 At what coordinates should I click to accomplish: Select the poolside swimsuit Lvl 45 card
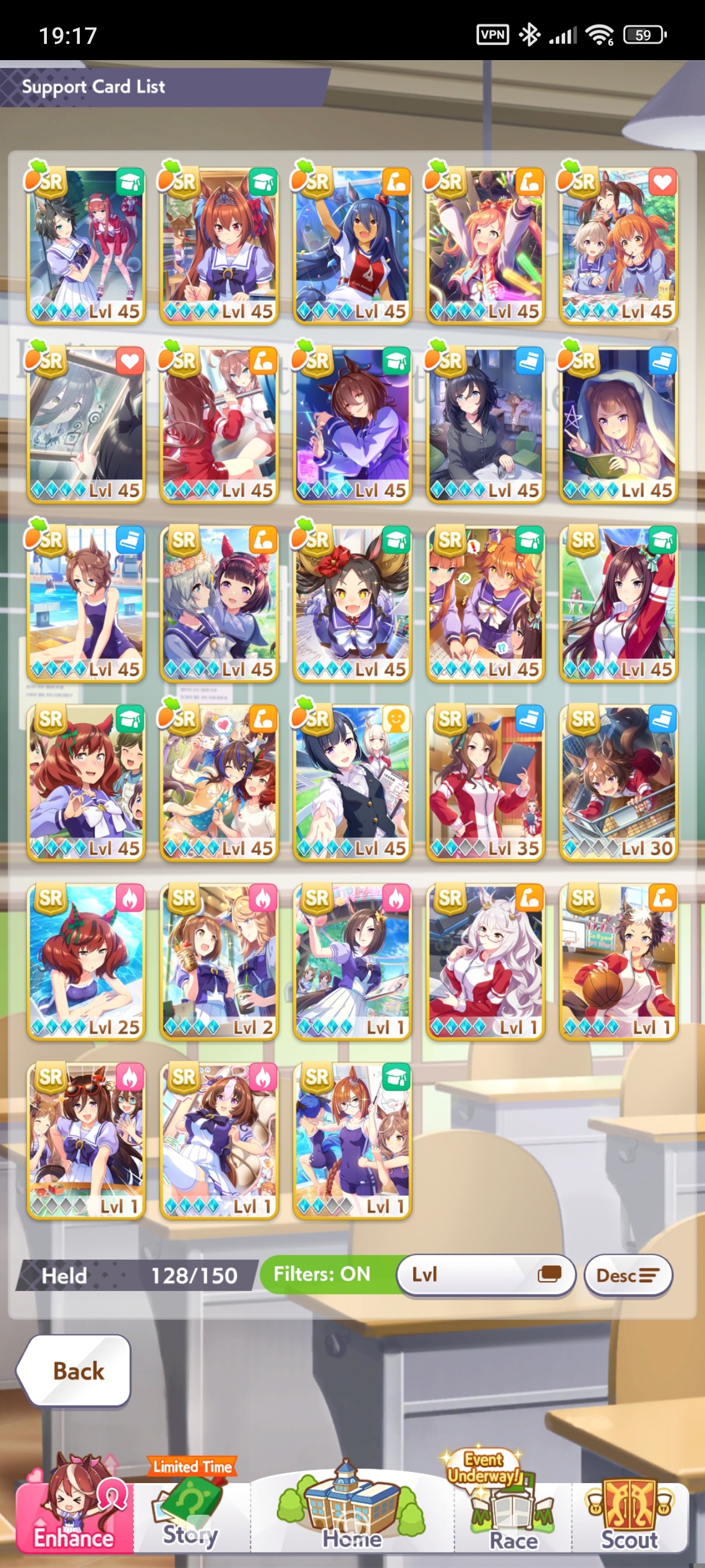tap(86, 603)
